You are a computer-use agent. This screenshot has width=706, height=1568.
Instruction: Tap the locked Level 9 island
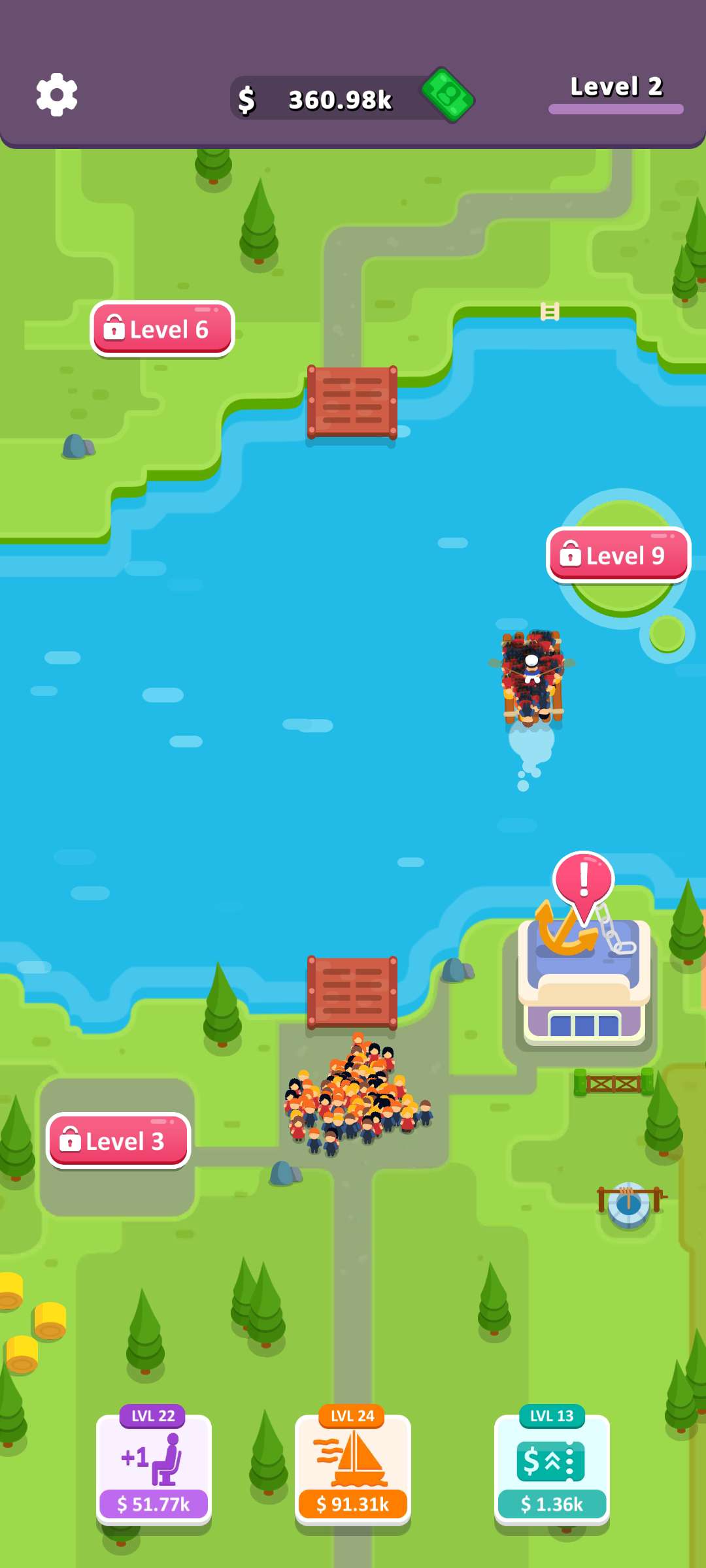pos(618,555)
